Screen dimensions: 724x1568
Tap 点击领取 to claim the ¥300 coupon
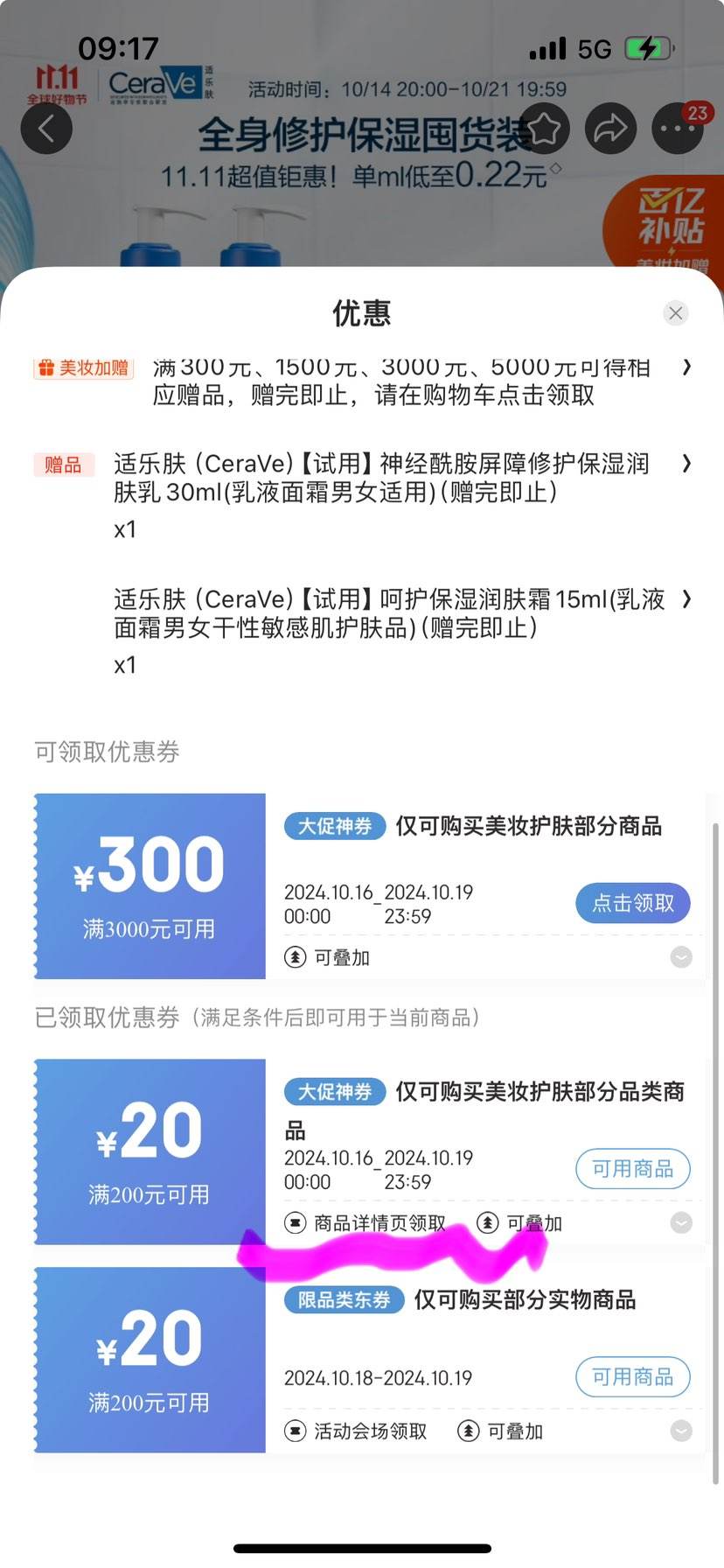(x=633, y=903)
